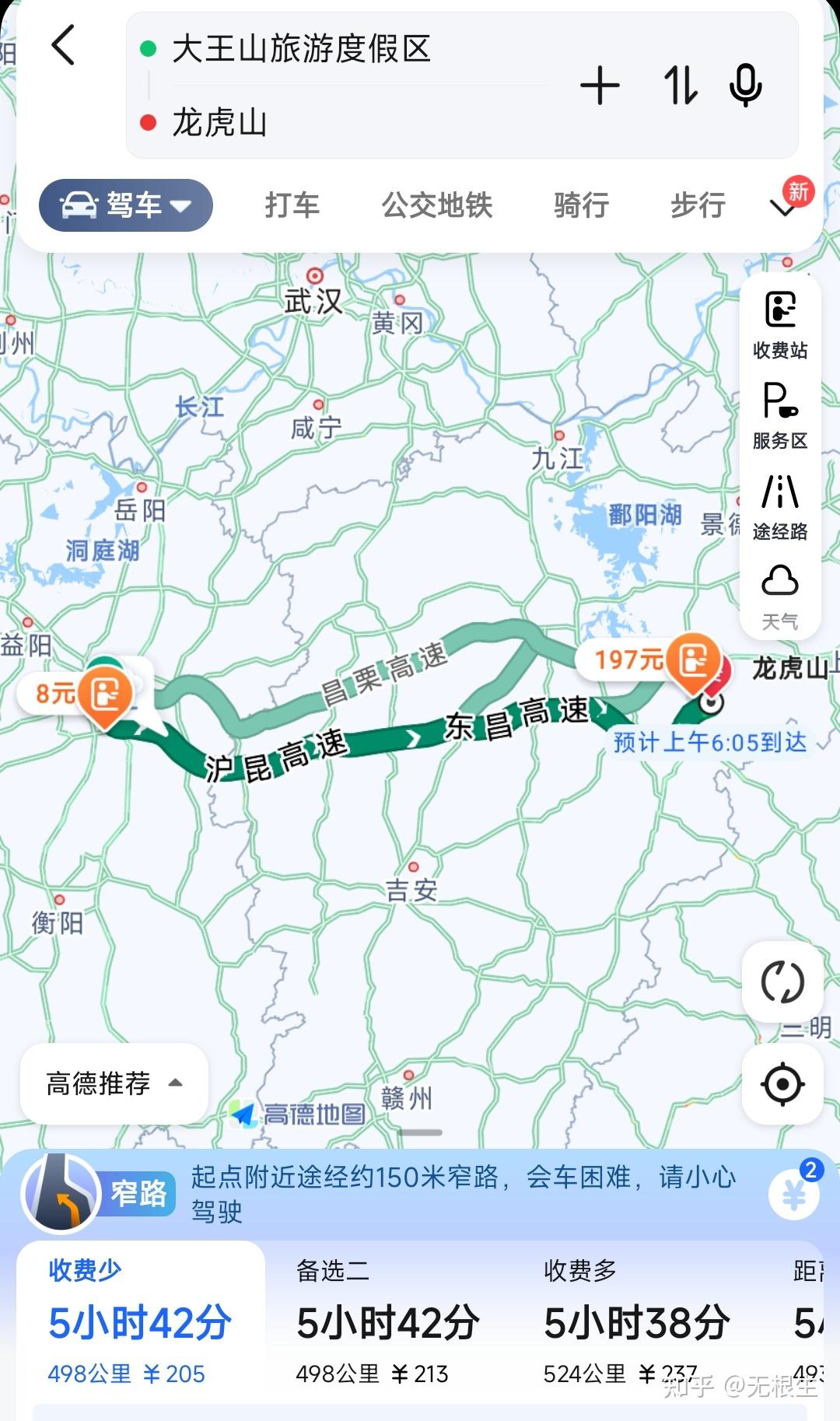Edit the starting point 大王山旅游度假区
The height and width of the screenshot is (1421, 840).
(x=301, y=49)
